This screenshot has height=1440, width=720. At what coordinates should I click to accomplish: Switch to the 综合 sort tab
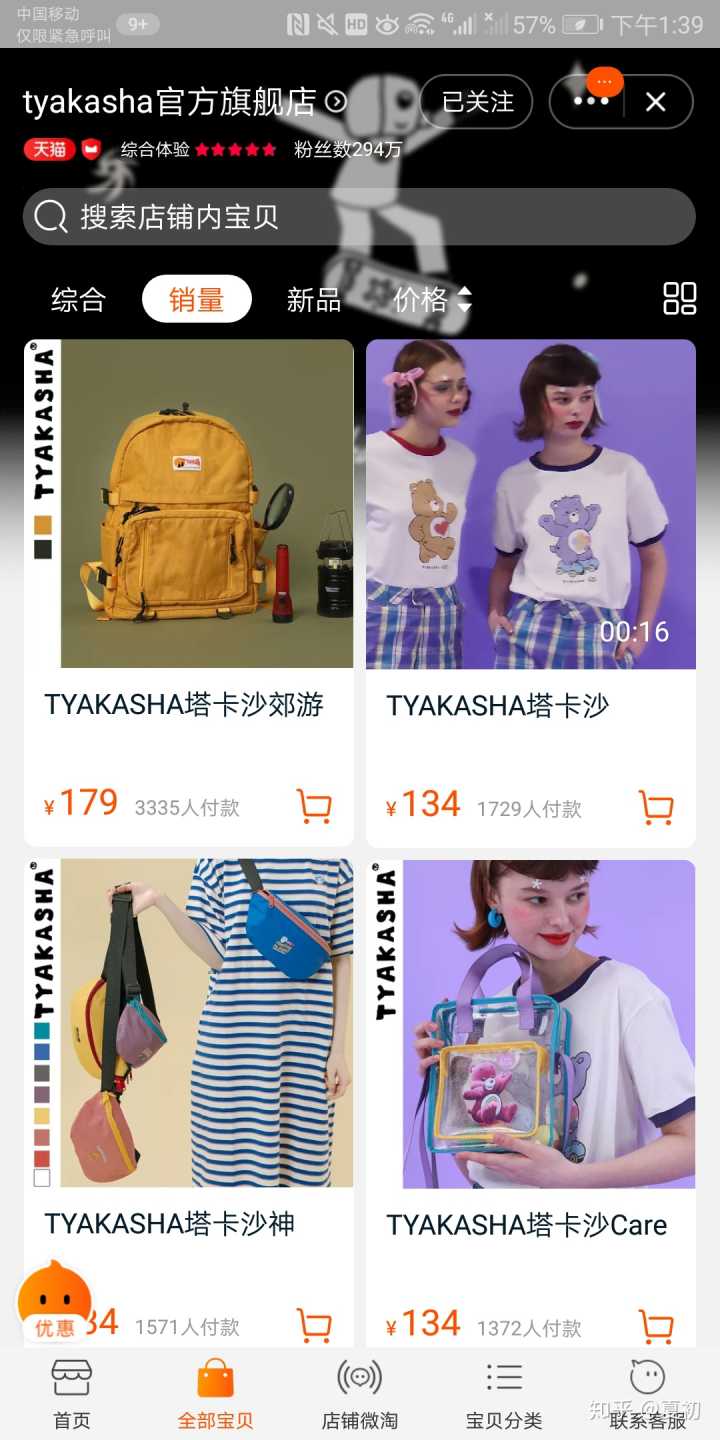click(x=78, y=299)
